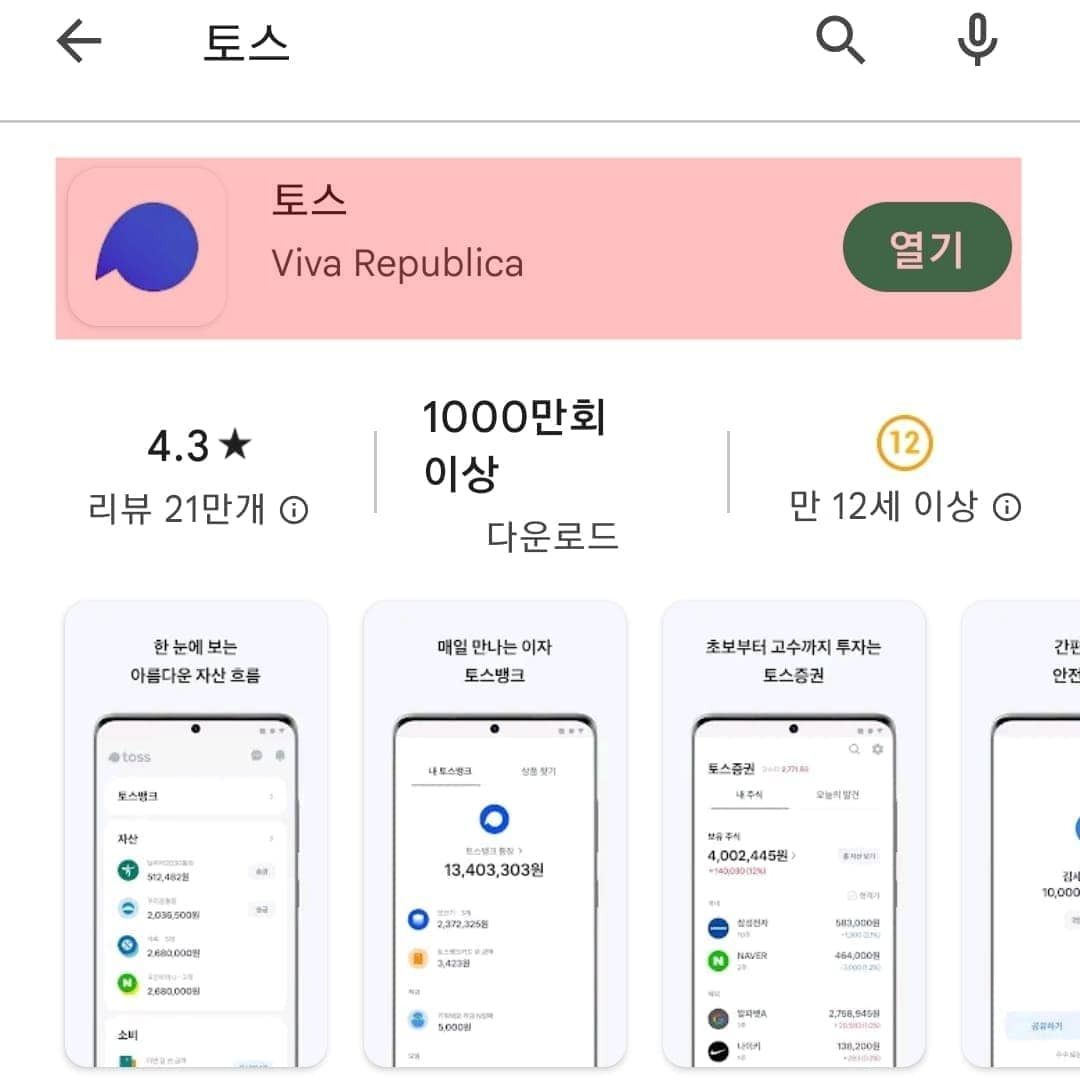View info about 만 12세 이상 rating
Viewport: 1080px width, 1080px height.
(x=1006, y=508)
